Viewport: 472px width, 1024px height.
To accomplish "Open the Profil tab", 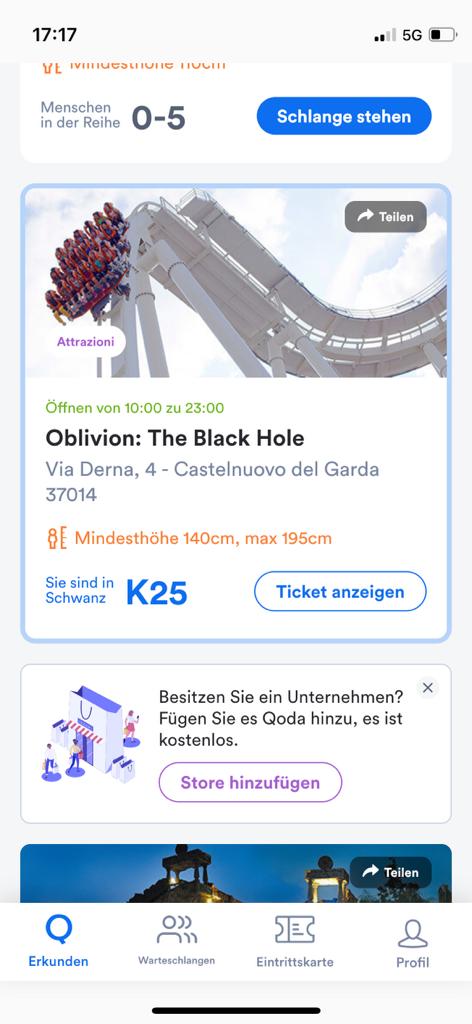I will (x=413, y=941).
